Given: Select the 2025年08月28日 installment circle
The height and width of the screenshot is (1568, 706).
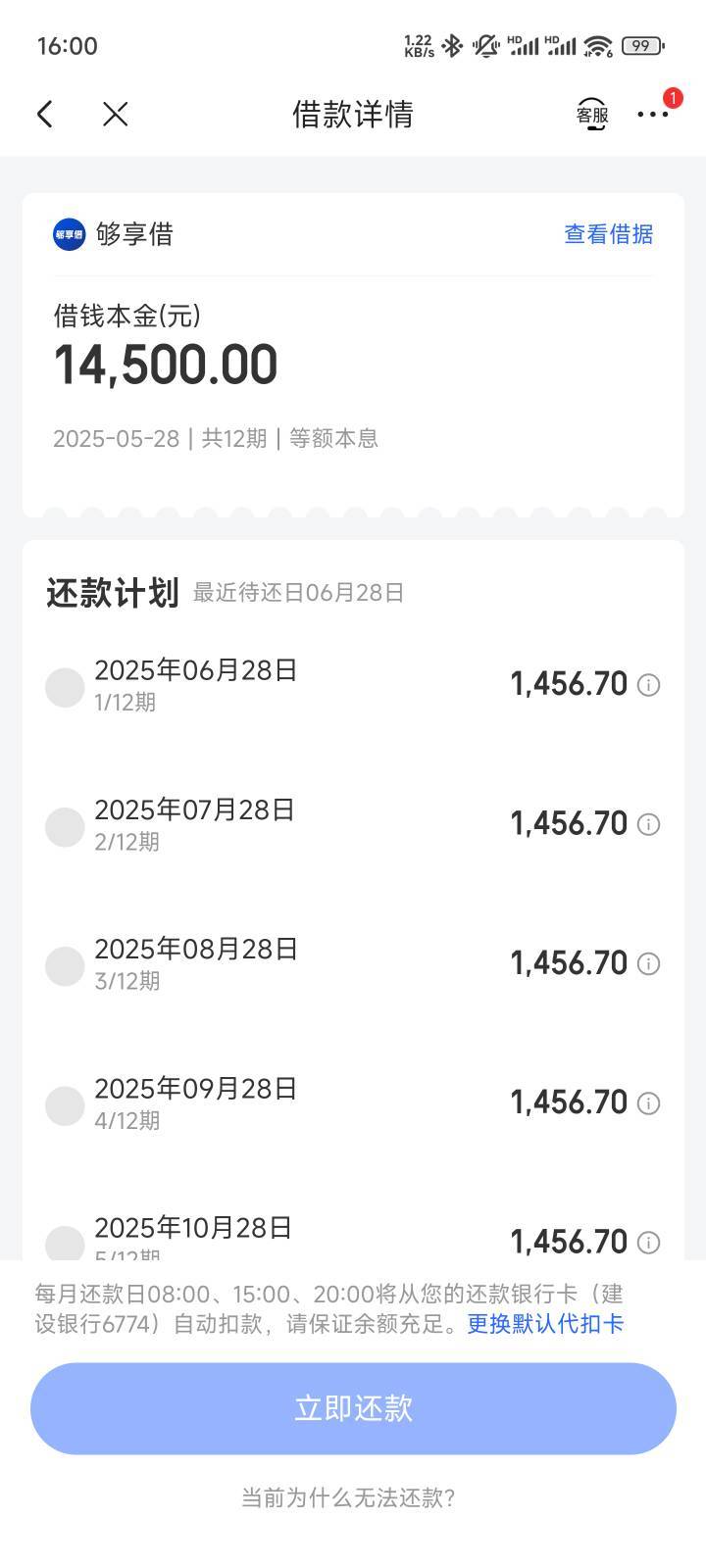Looking at the screenshot, I should (x=65, y=965).
